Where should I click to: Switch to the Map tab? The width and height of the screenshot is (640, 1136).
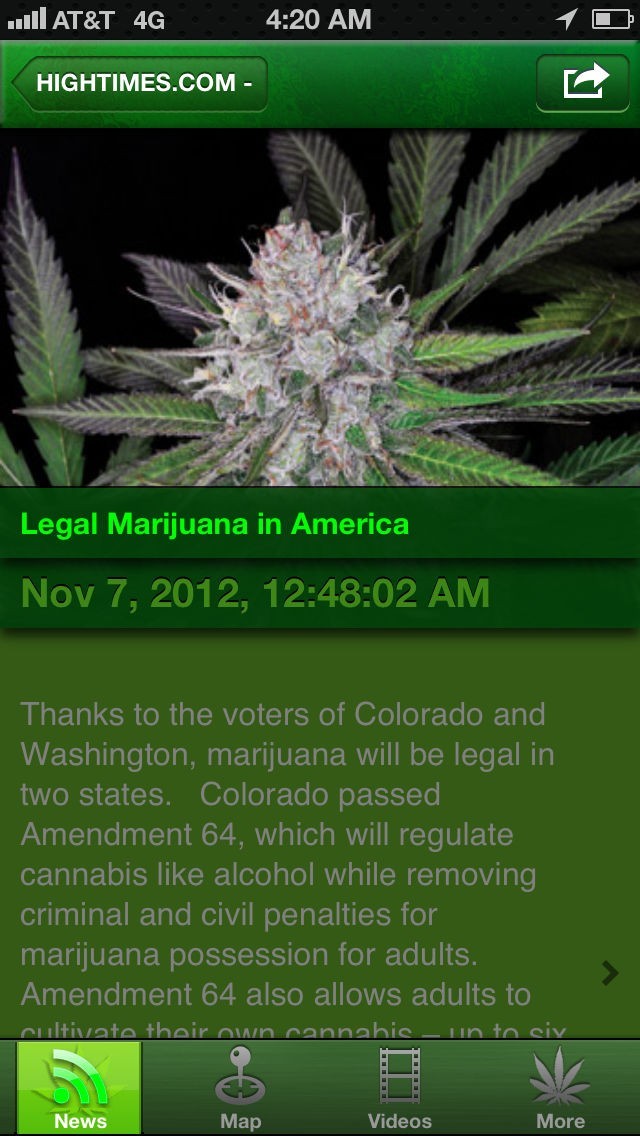[x=240, y=1088]
